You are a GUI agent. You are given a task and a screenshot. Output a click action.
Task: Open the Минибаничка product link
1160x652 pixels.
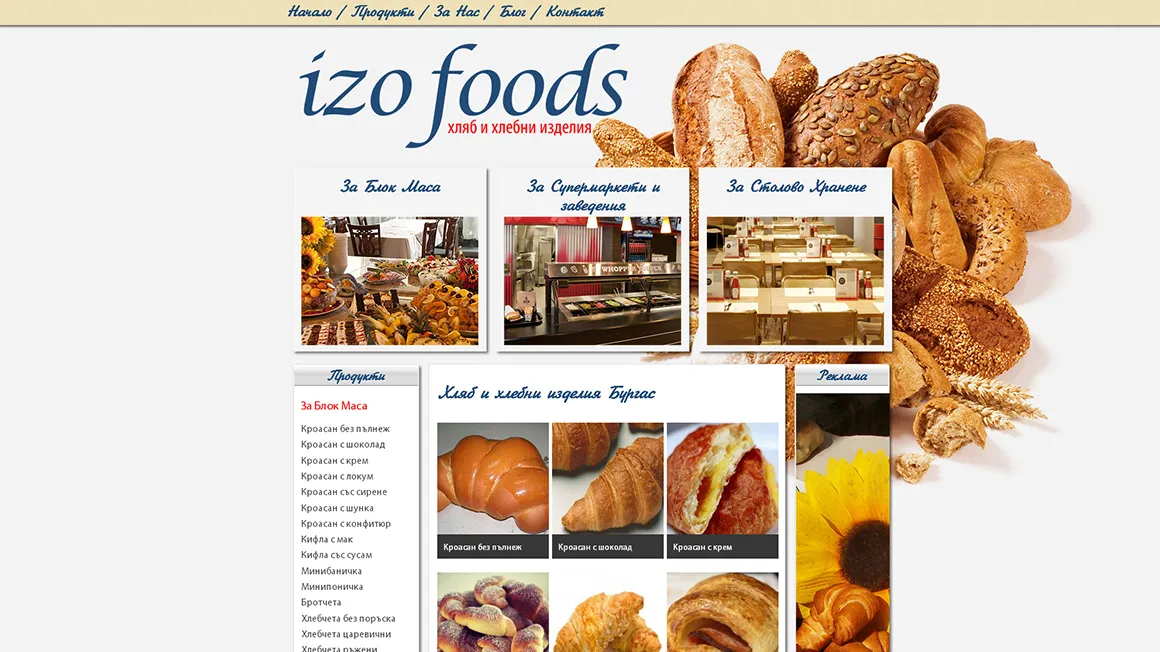click(x=331, y=571)
